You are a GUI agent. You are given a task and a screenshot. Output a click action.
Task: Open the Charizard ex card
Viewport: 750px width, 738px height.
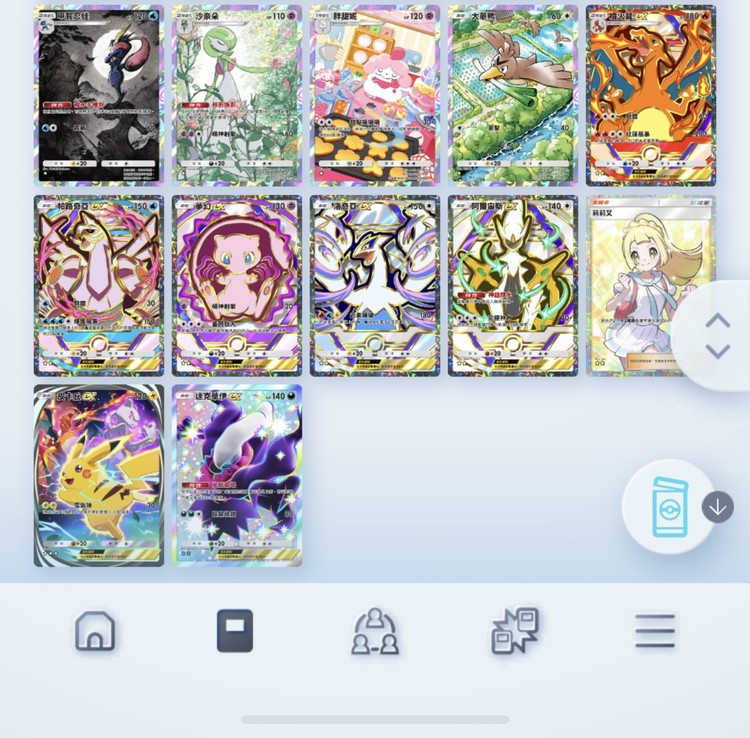[651, 95]
